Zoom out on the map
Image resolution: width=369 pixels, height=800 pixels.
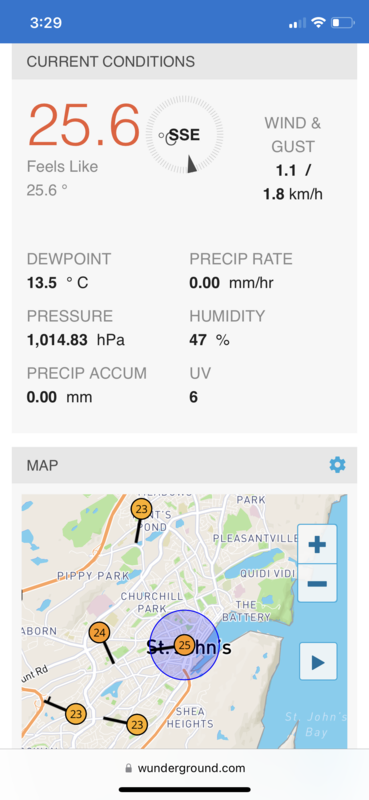point(317,583)
